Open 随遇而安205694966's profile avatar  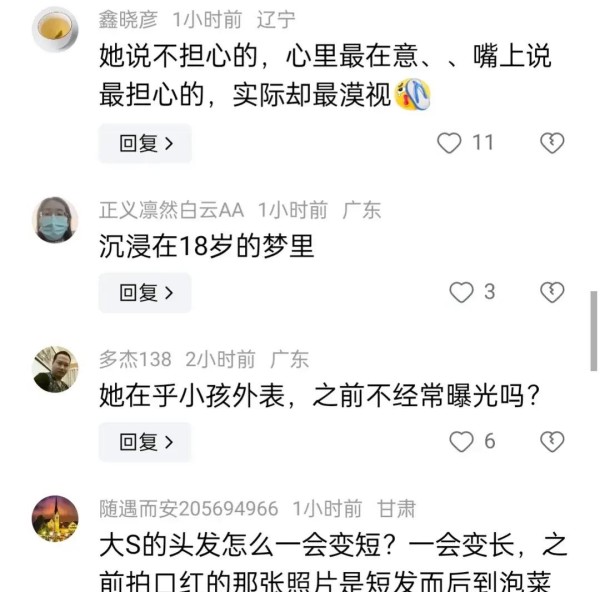pos(55,517)
